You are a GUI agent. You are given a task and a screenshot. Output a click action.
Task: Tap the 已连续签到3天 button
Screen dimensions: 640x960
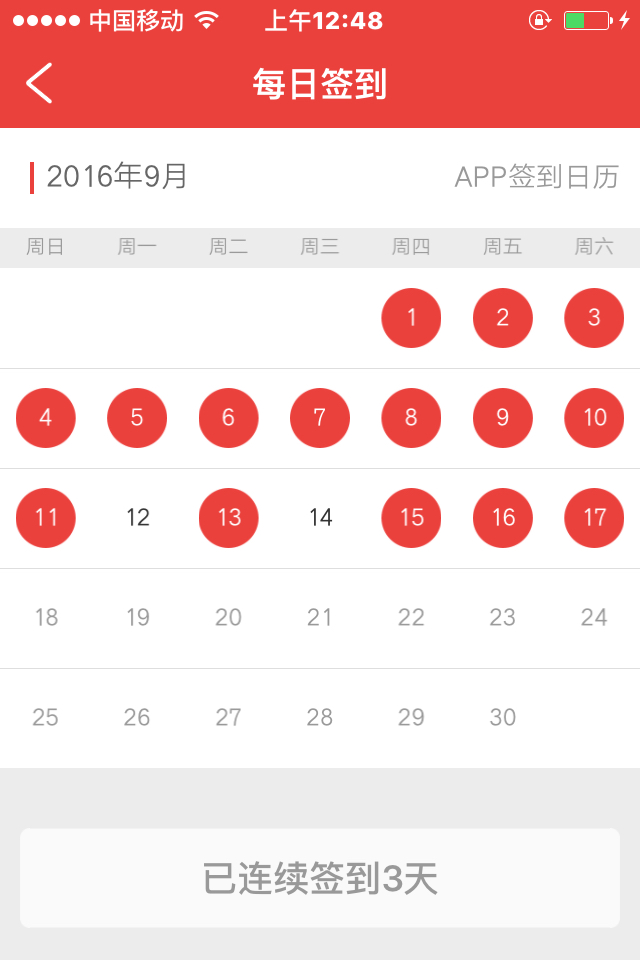point(320,878)
